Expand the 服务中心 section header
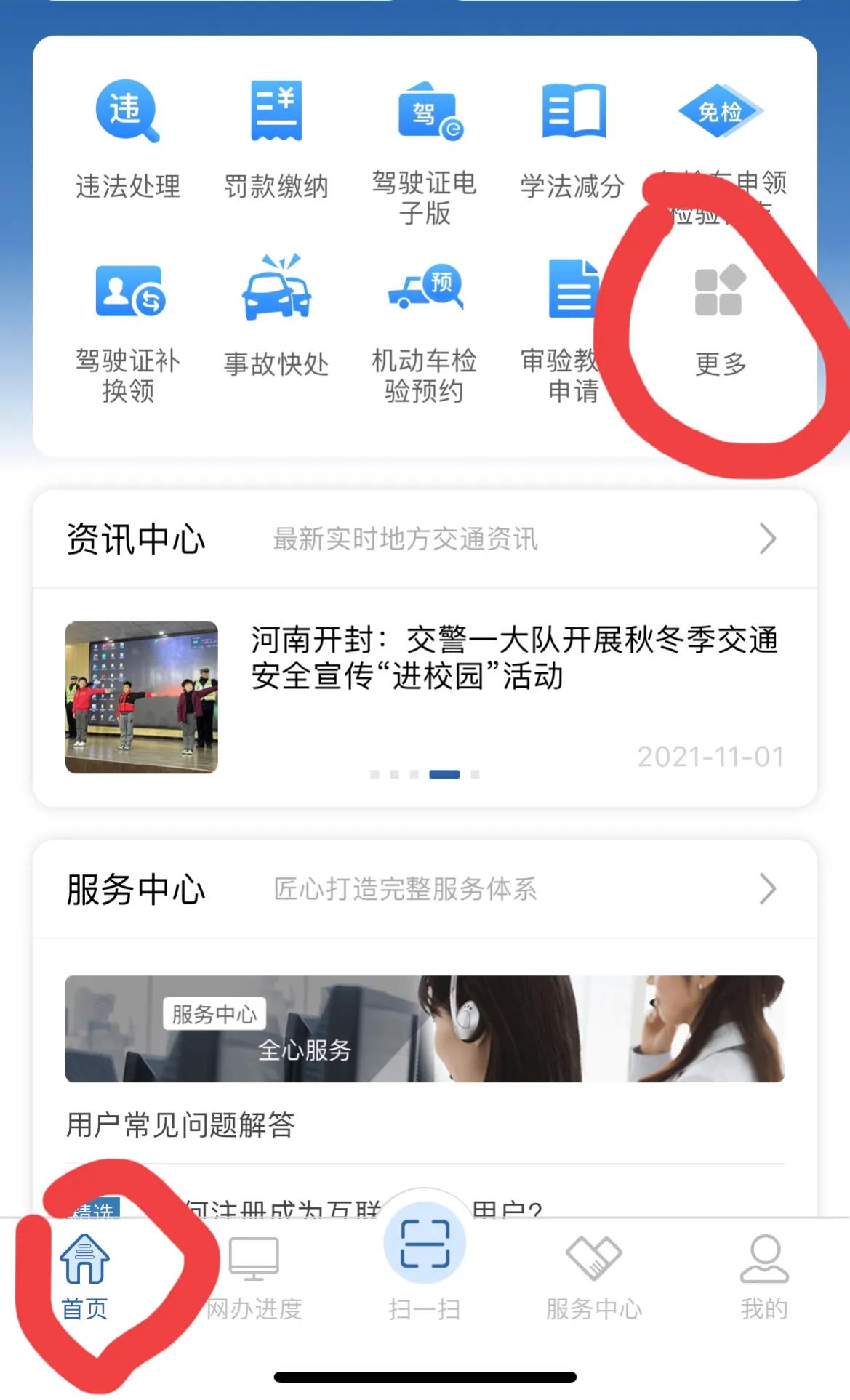Image resolution: width=850 pixels, height=1400 pixels. pyautogui.click(x=768, y=889)
